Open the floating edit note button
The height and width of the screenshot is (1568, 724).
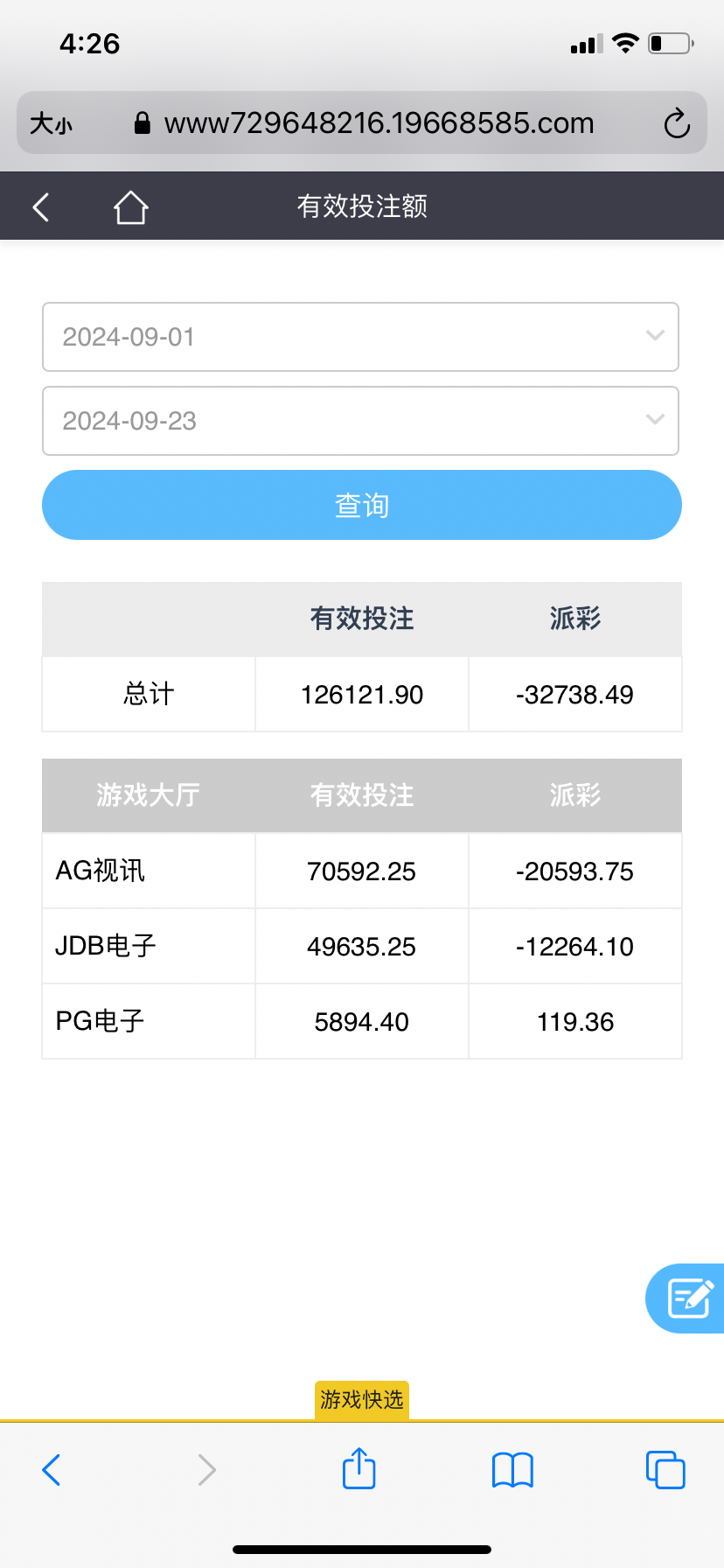coord(687,1298)
